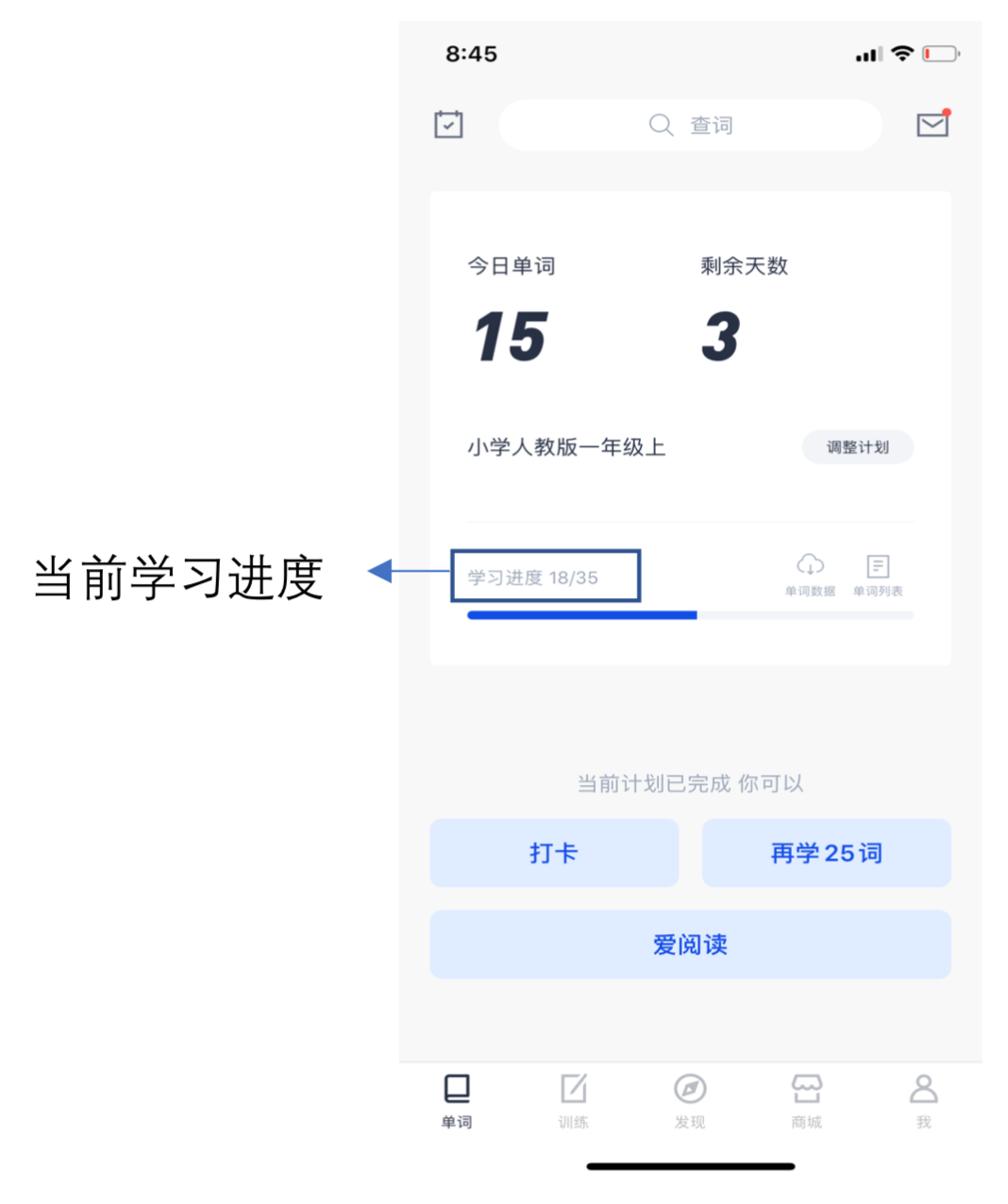Switch to the 商城 tab

click(806, 1100)
